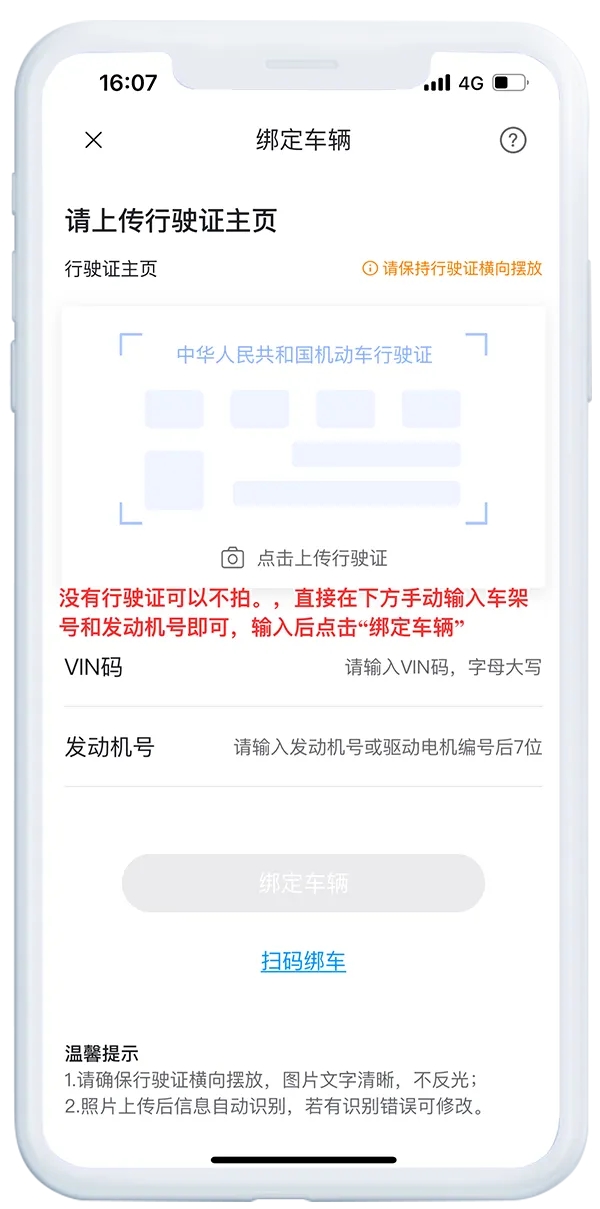Focus the VIN码 input field
This screenshot has height=1209, width=600.
[442, 667]
